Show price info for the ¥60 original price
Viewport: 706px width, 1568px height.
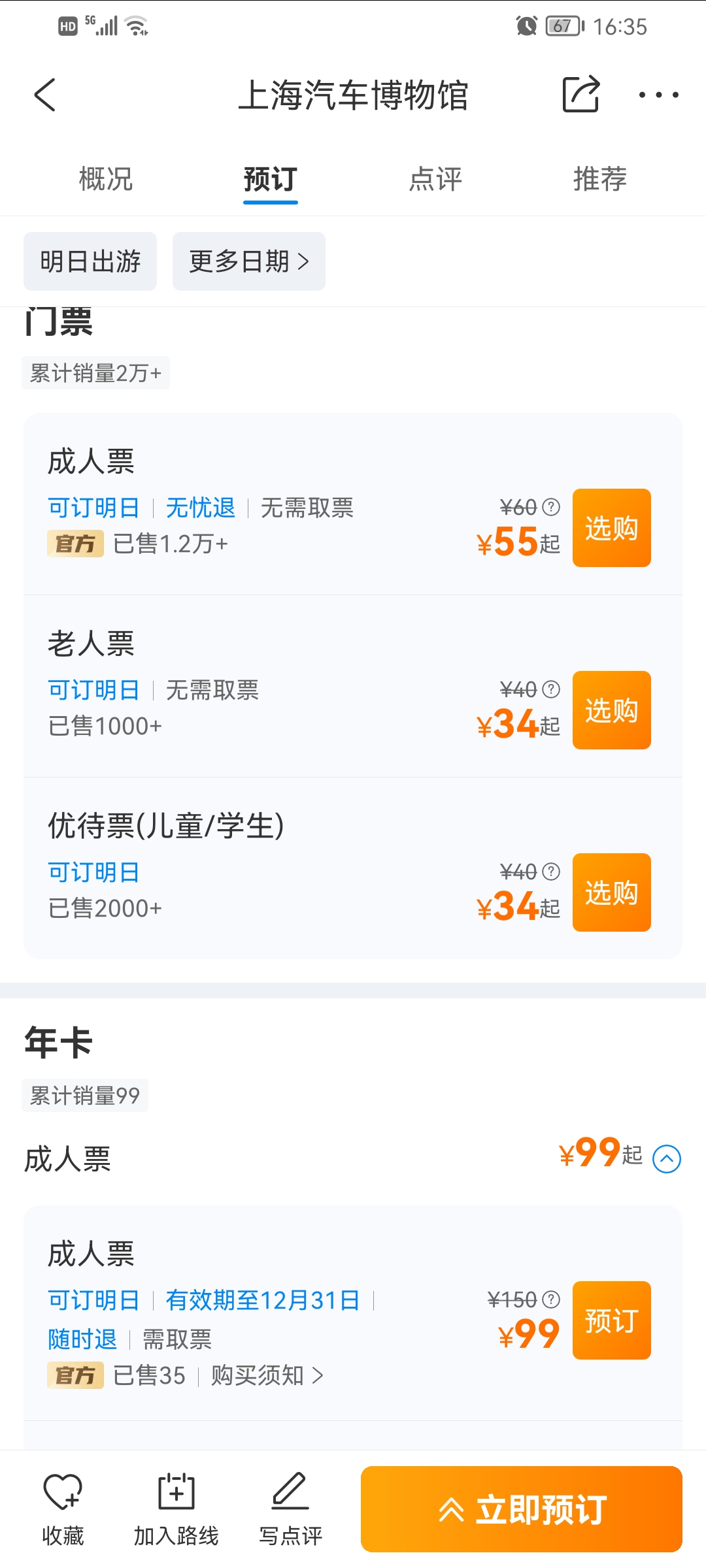pyautogui.click(x=552, y=507)
